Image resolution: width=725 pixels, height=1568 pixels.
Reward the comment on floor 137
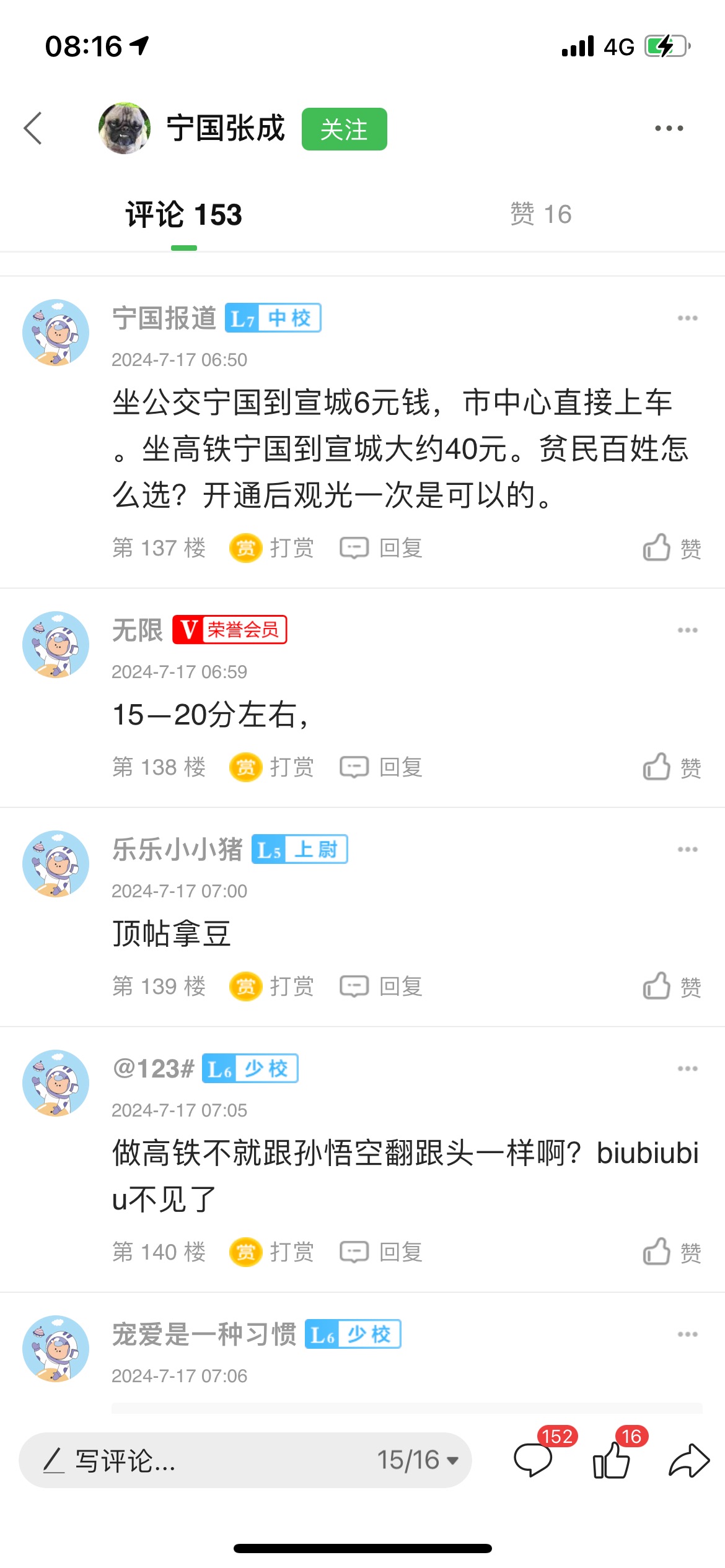272,548
